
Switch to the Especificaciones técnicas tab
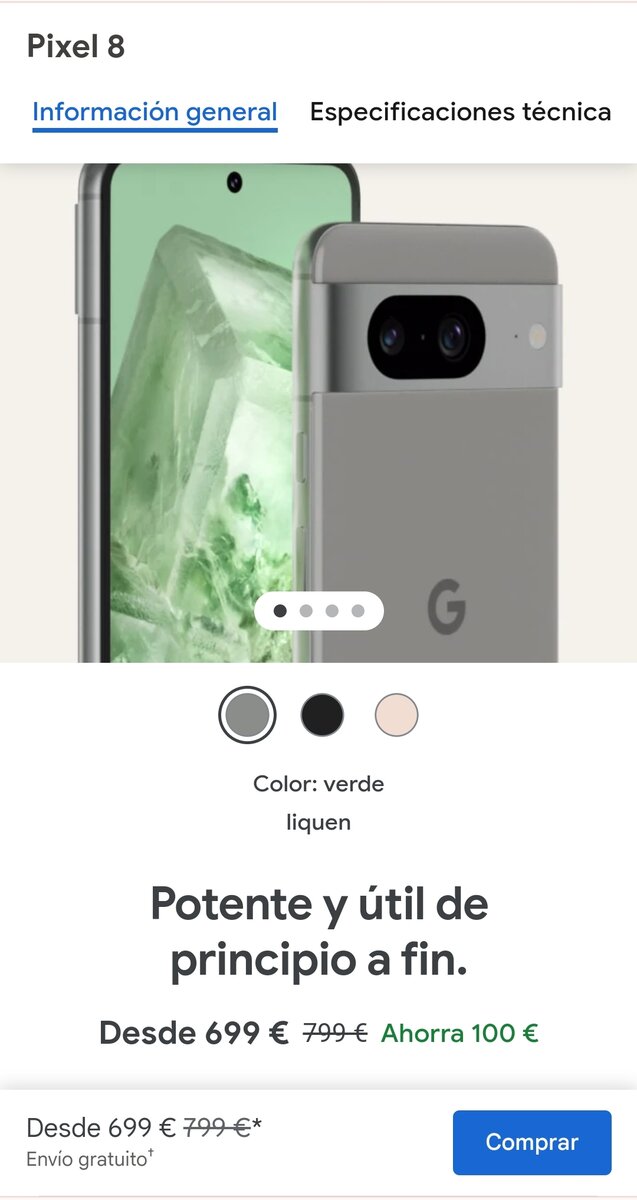pos(460,112)
